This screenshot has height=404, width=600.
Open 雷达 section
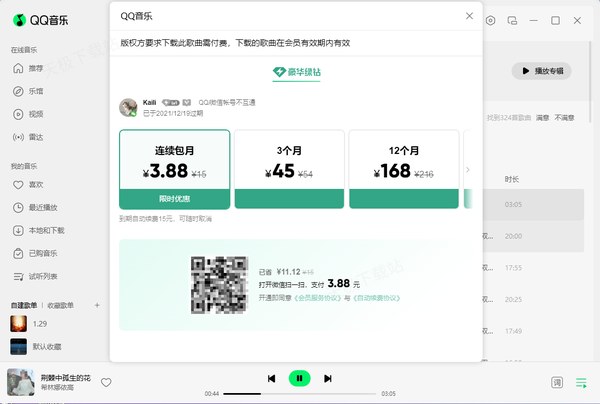point(36,137)
